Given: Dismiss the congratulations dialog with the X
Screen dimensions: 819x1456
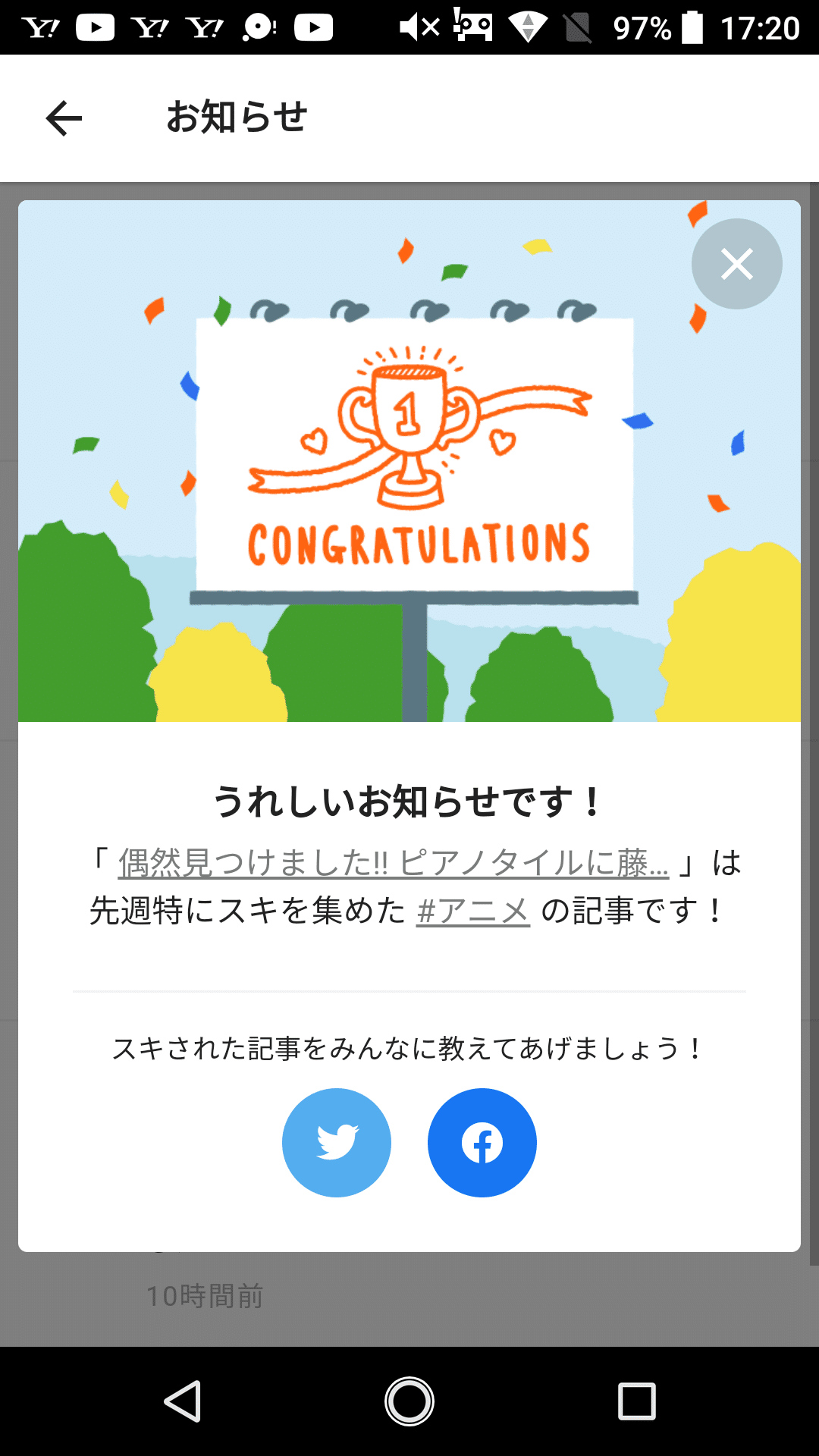Looking at the screenshot, I should 736,264.
